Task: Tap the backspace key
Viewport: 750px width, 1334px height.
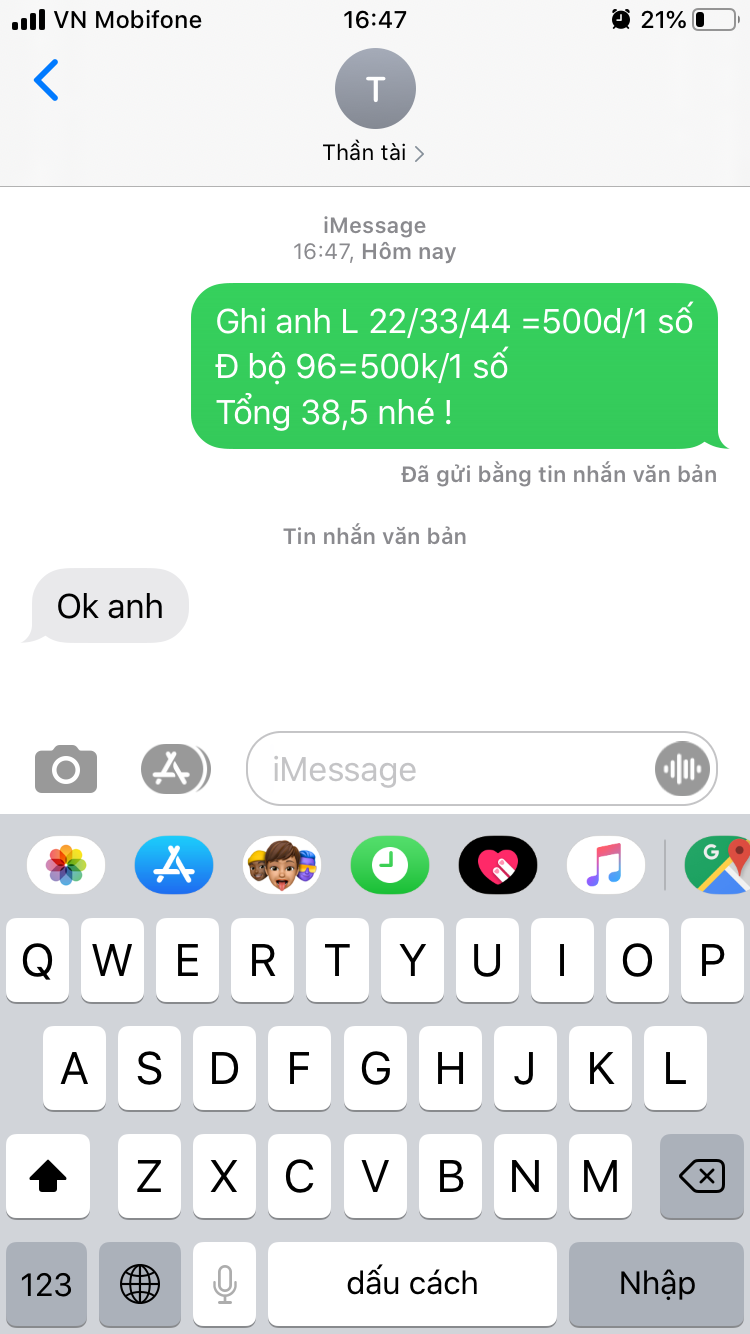Action: [701, 1176]
